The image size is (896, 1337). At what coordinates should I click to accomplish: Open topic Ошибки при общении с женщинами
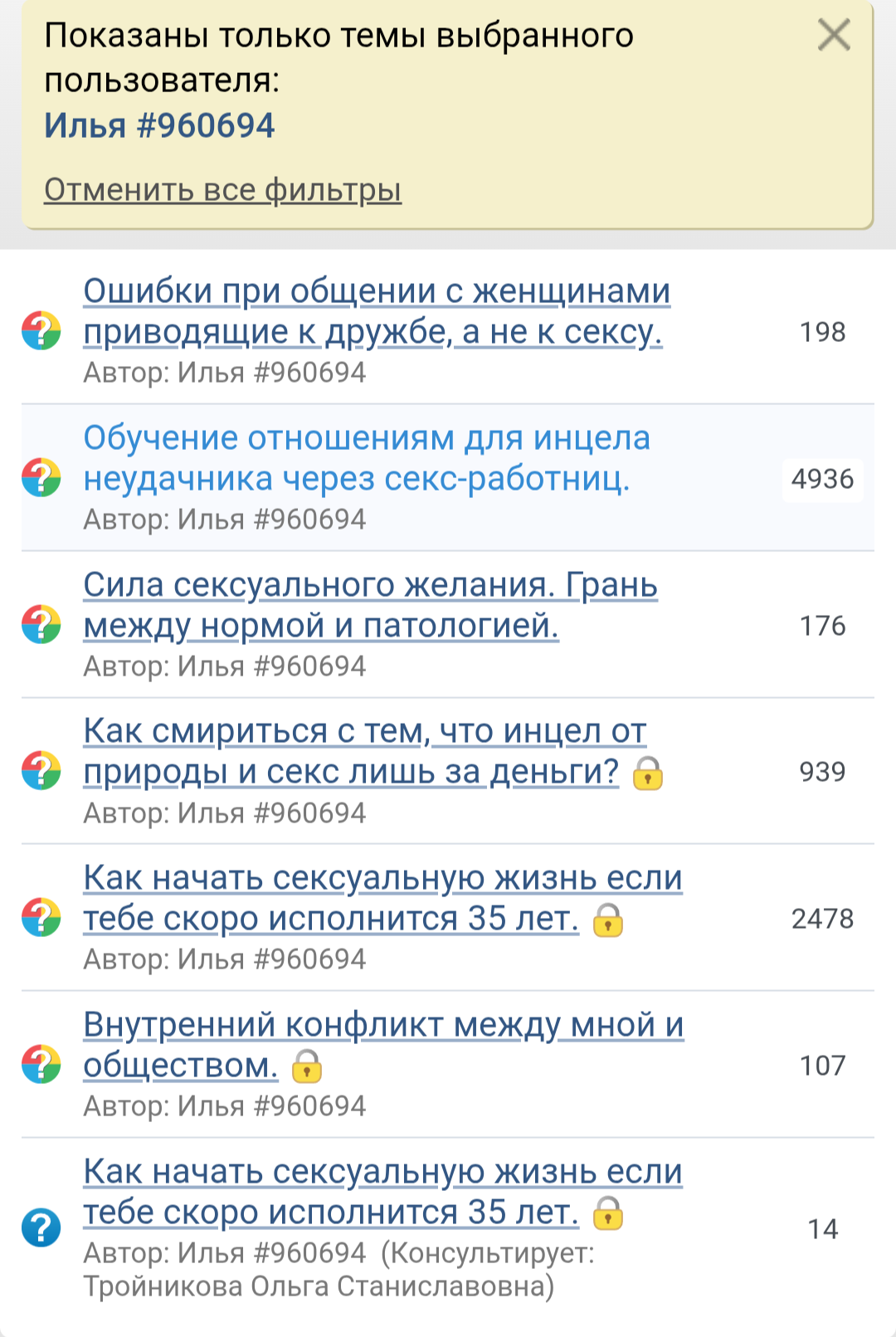click(x=376, y=311)
